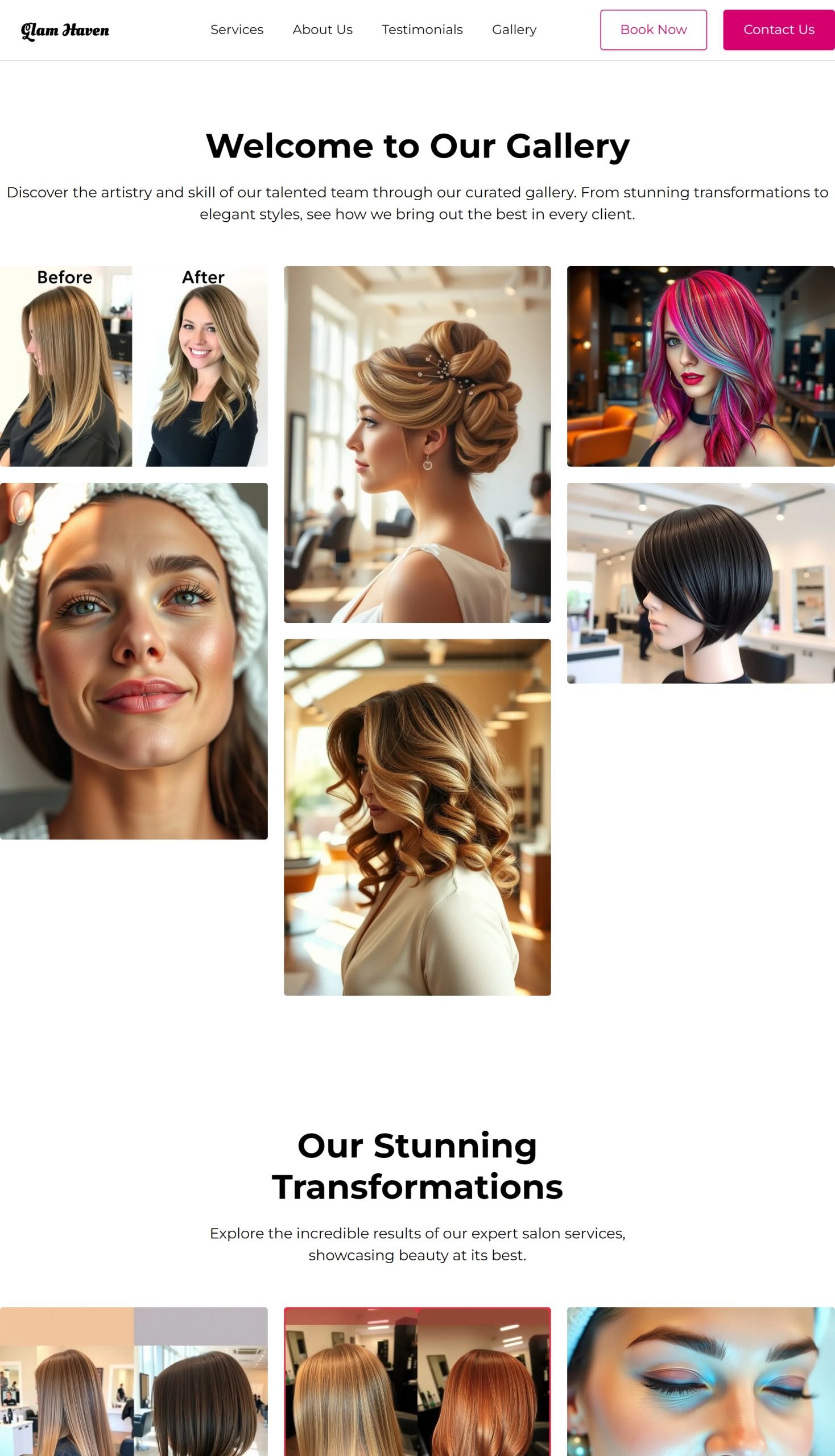Image resolution: width=835 pixels, height=1456 pixels.
Task: View the woman with white headband photo
Action: click(134, 661)
